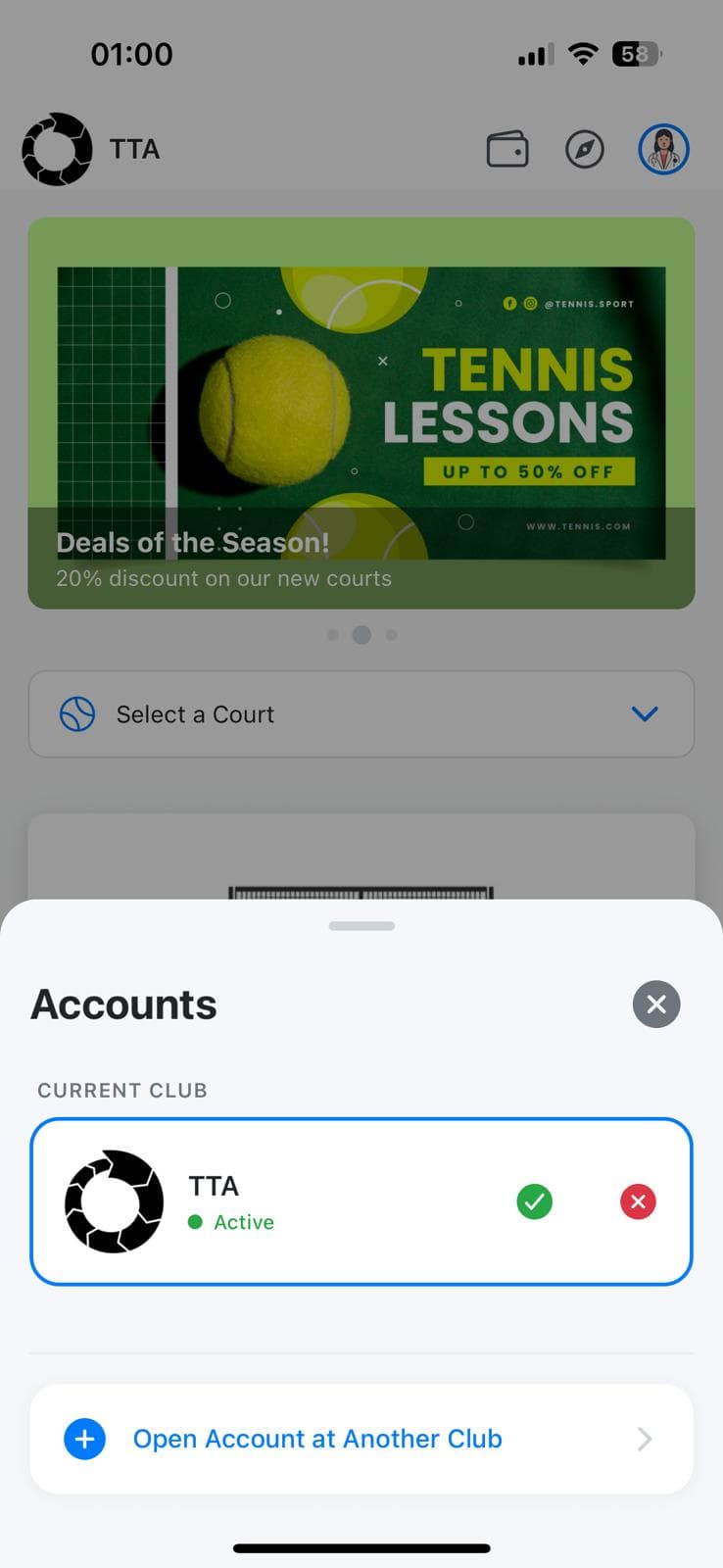723x1568 pixels.
Task: Tap the TTA club logo in the header
Action: tap(56, 149)
